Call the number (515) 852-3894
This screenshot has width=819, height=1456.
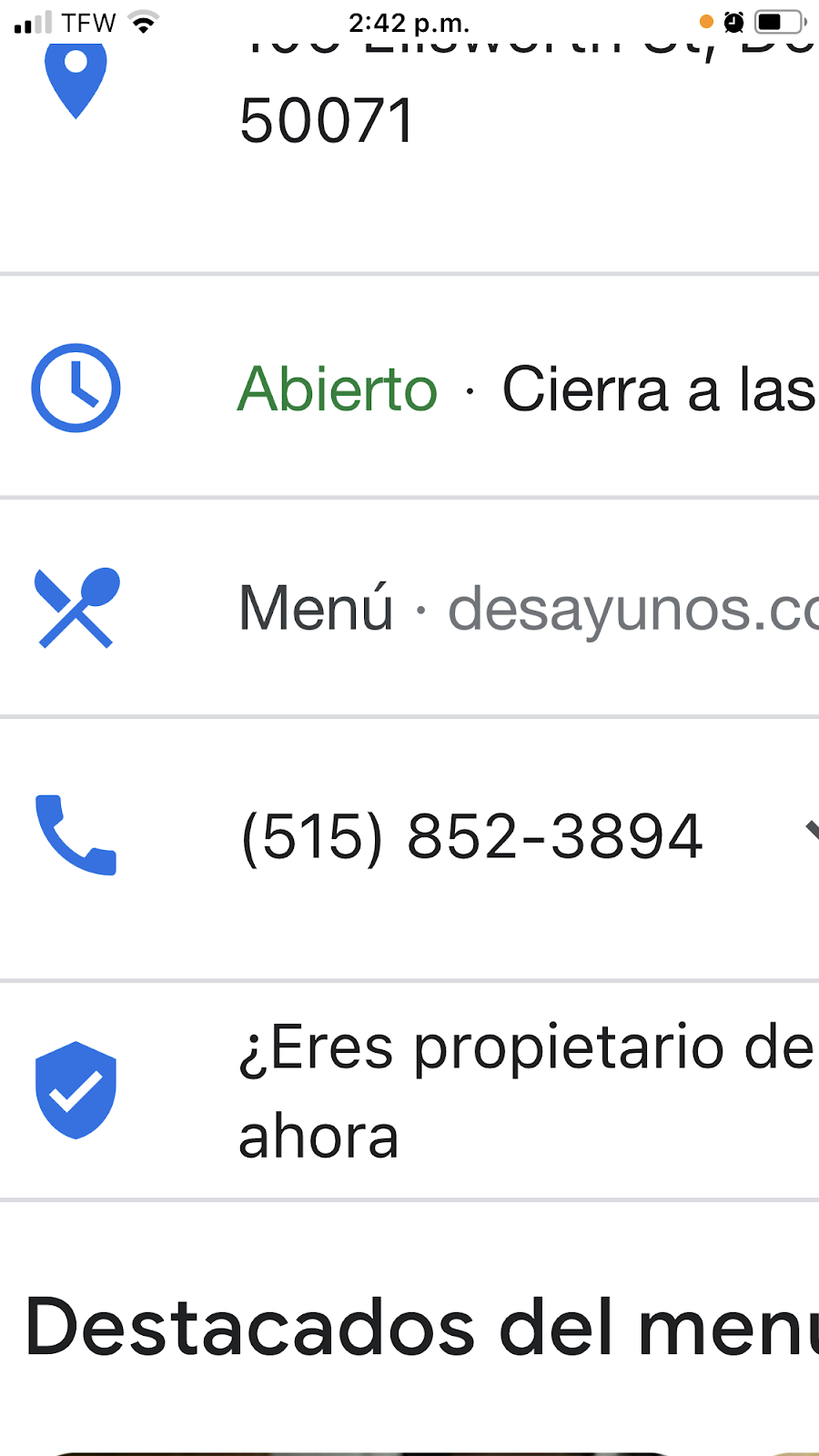tap(471, 836)
